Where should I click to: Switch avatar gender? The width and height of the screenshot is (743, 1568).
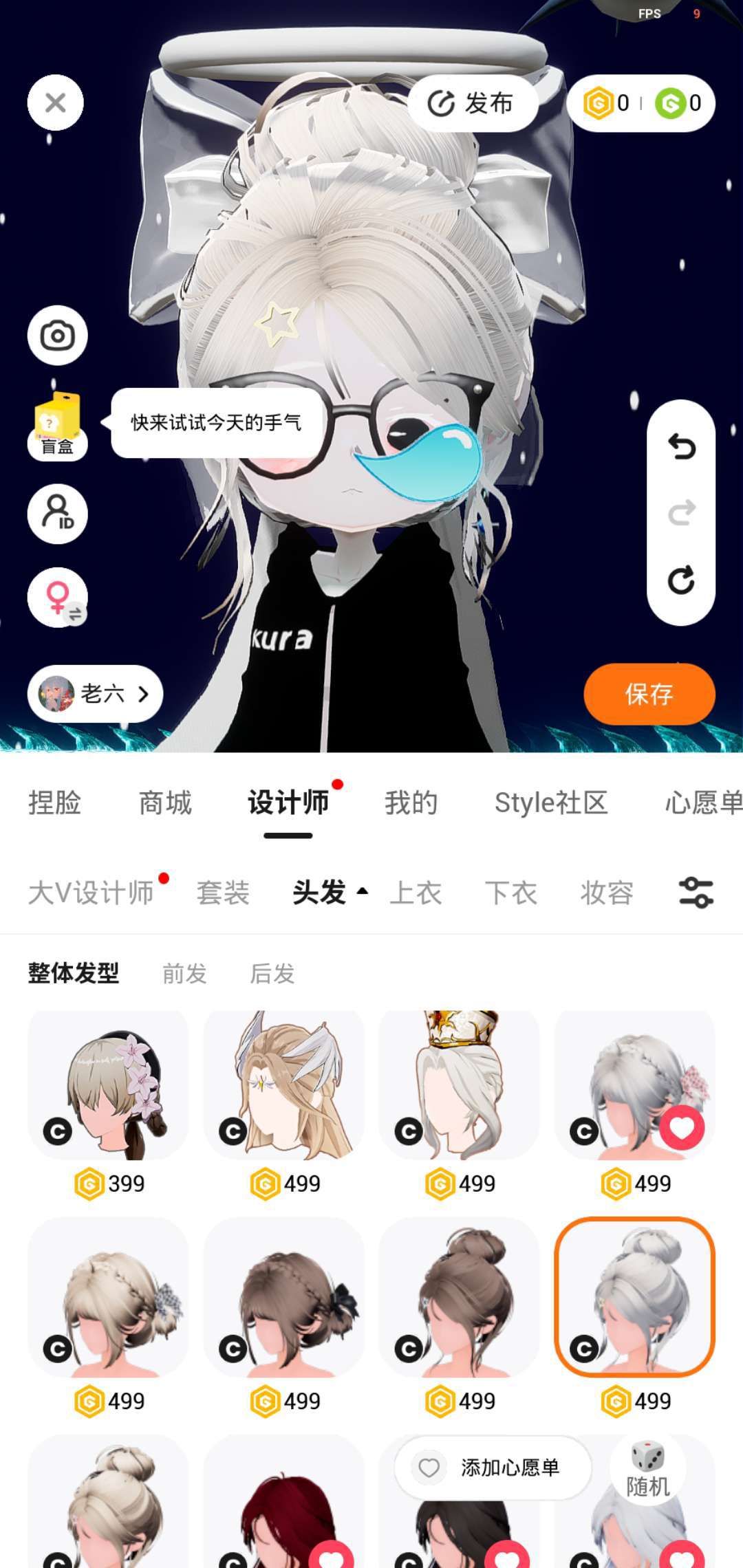57,597
